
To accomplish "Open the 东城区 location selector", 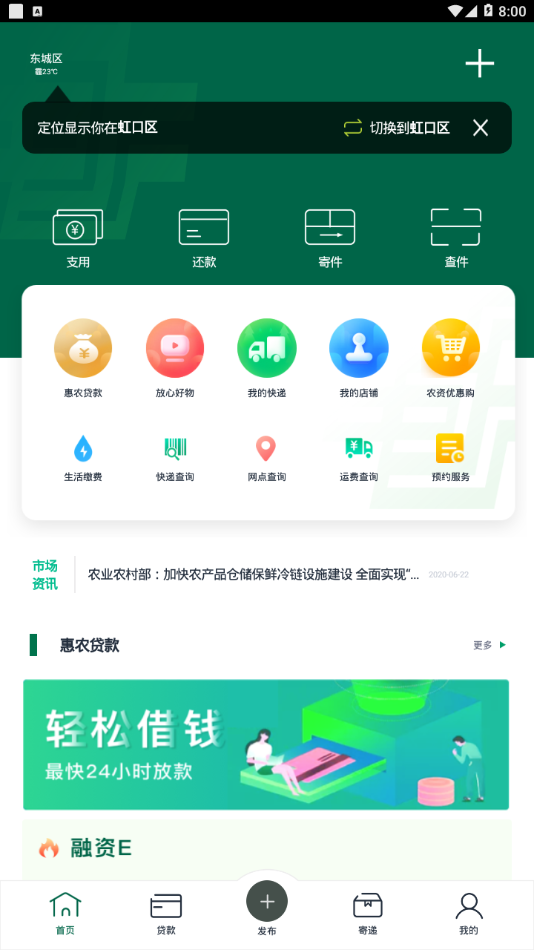I will pyautogui.click(x=46, y=64).
